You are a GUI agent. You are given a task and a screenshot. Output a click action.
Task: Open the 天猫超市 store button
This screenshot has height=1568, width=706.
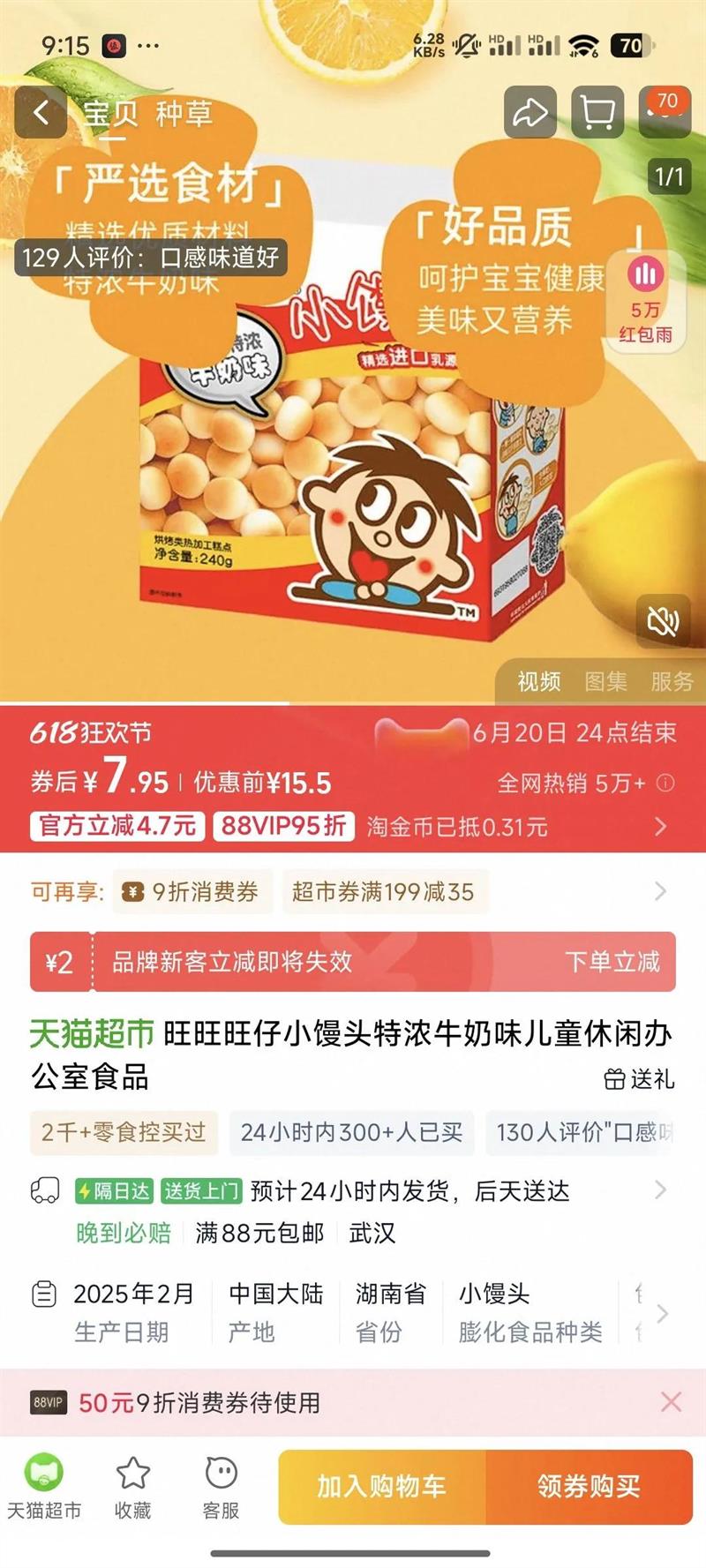click(x=44, y=1486)
